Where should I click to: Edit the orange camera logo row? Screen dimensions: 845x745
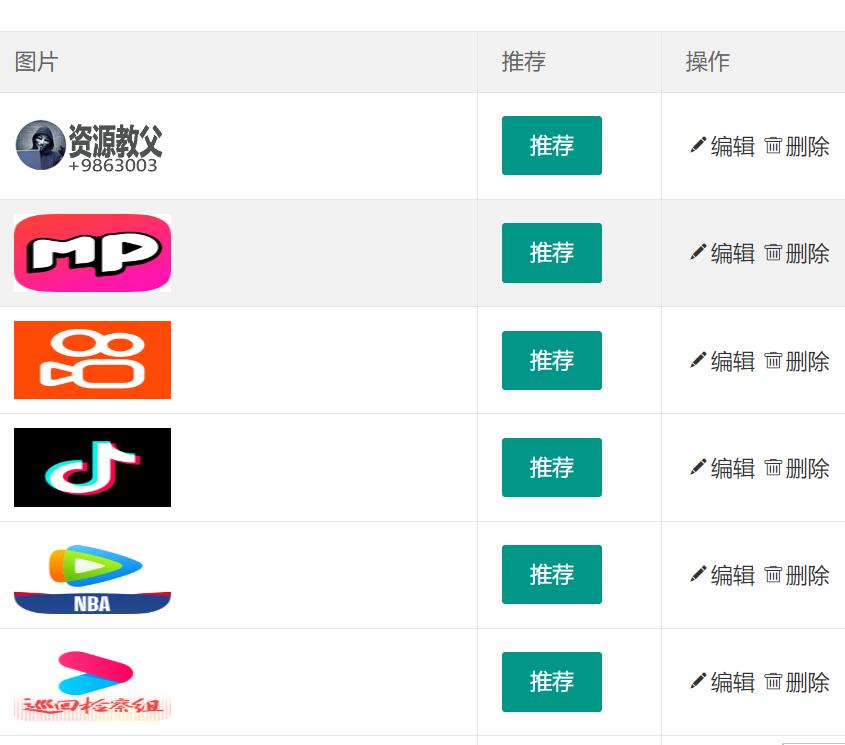tap(722, 360)
